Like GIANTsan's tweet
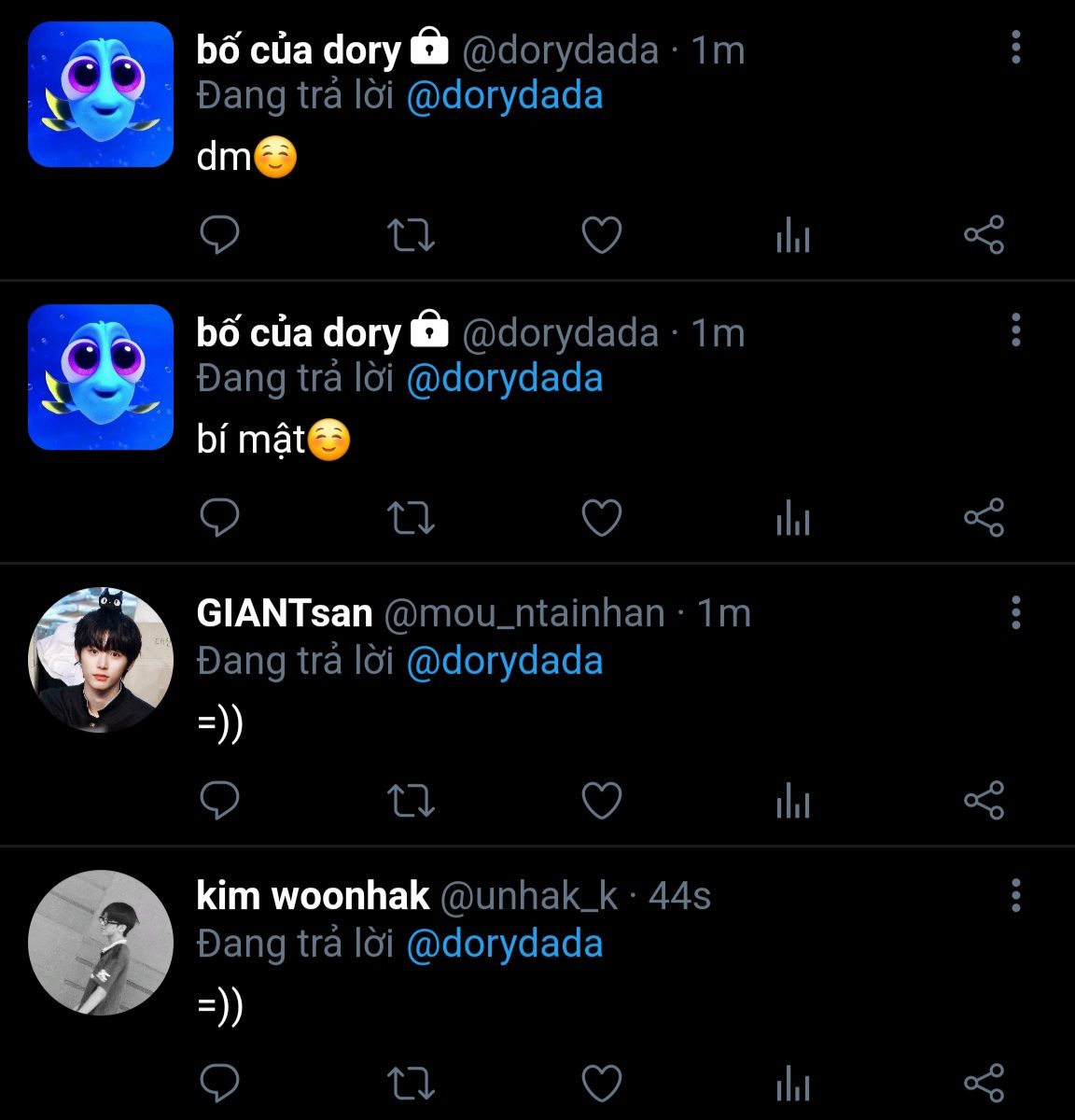Viewport: 1075px width, 1120px height. [x=602, y=800]
